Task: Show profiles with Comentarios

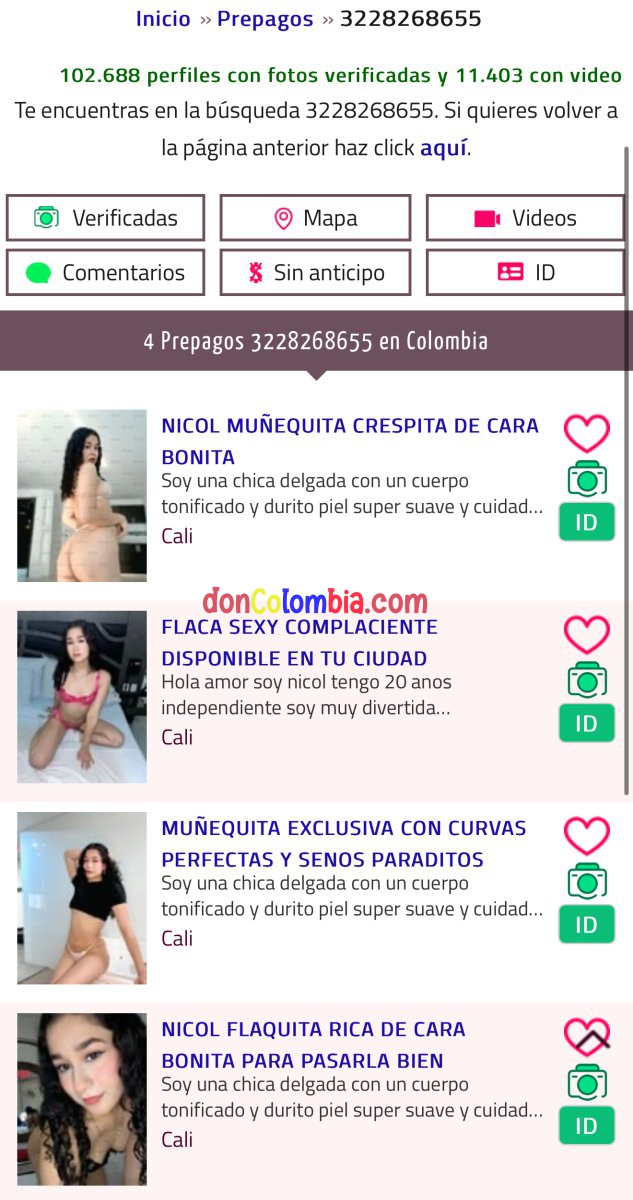Action: tap(106, 272)
